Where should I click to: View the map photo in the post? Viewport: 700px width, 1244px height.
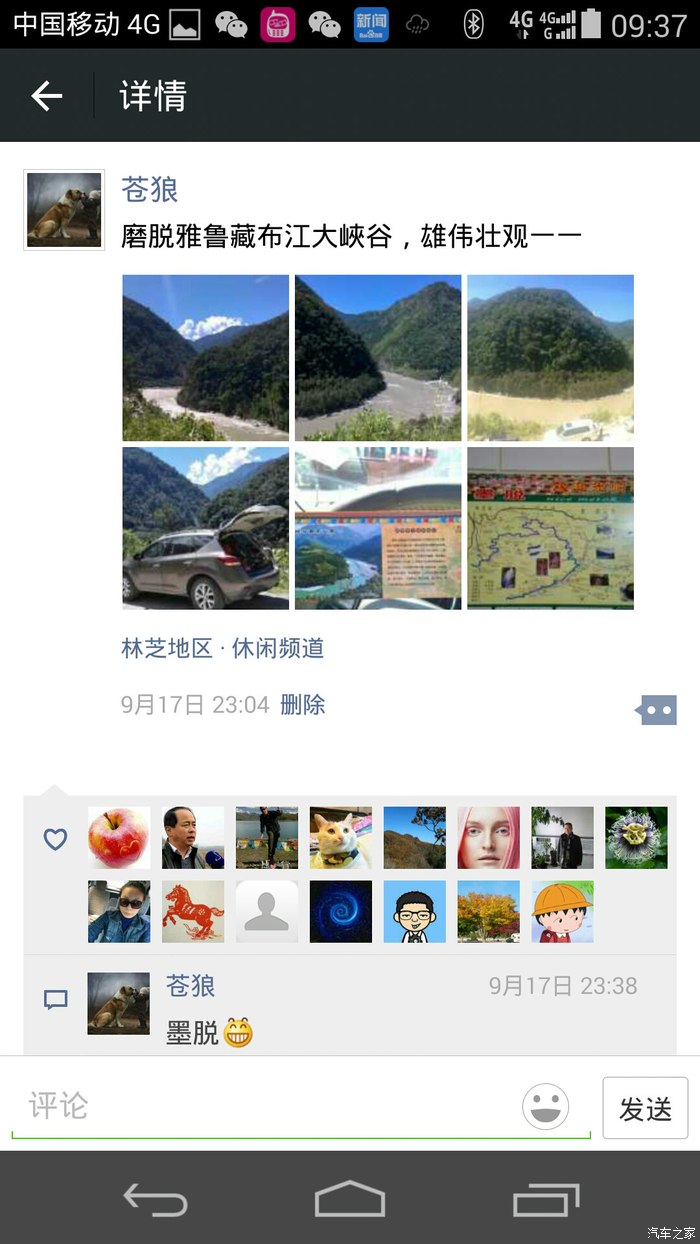pos(550,528)
